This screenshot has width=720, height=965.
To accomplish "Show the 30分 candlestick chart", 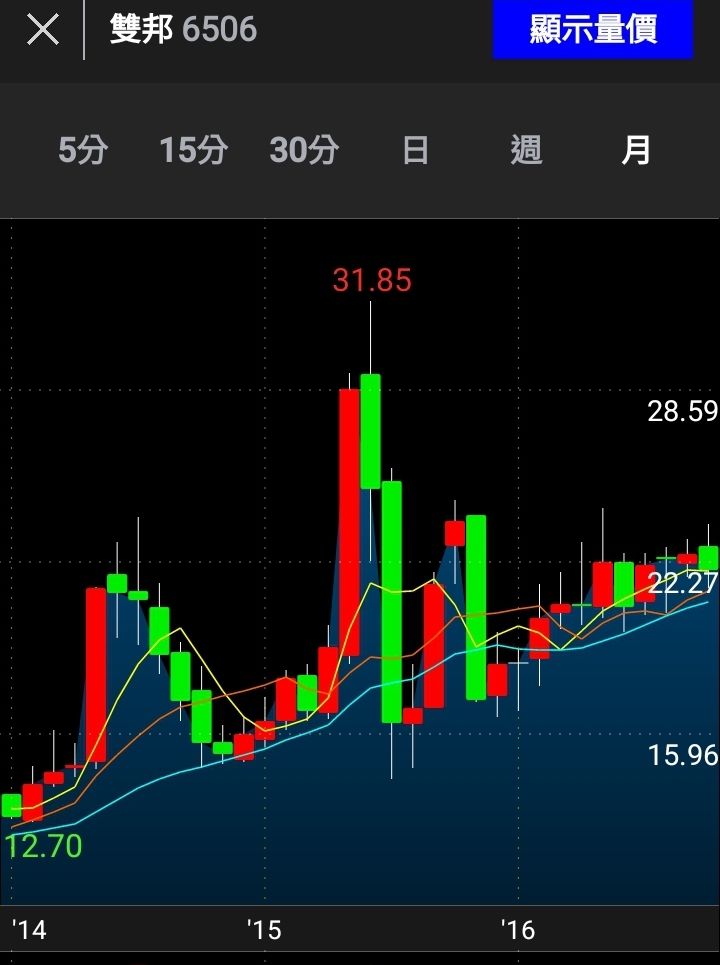I will click(x=304, y=151).
